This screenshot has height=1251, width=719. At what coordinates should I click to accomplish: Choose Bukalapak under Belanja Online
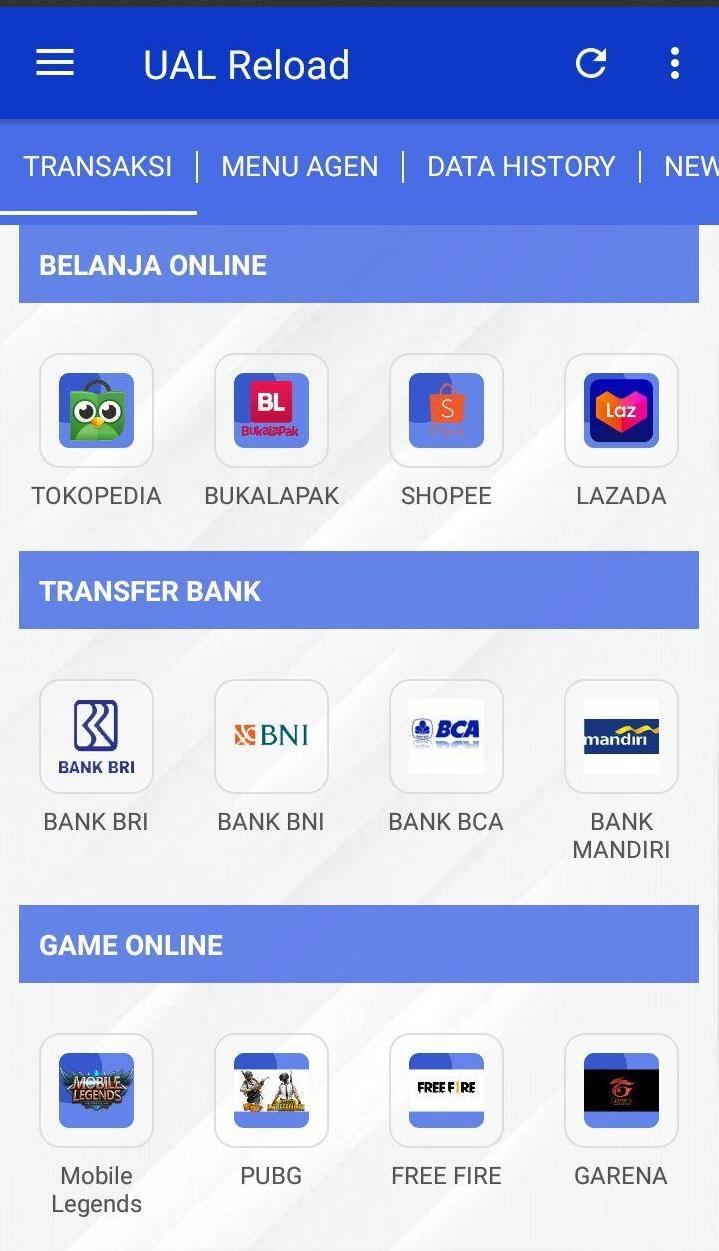point(271,411)
